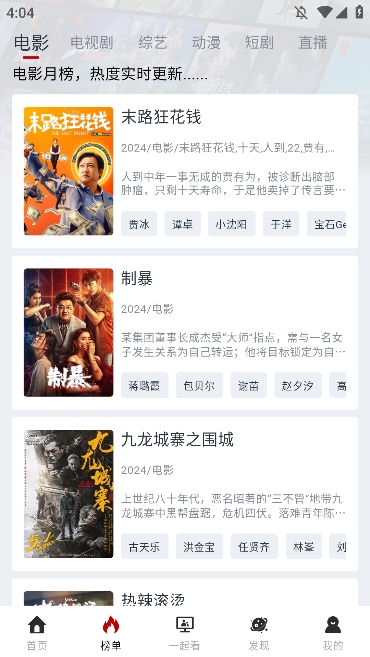Screen dimensions: 370x657
Task: Select the actor chip 小沈阳
Action: coord(232,224)
